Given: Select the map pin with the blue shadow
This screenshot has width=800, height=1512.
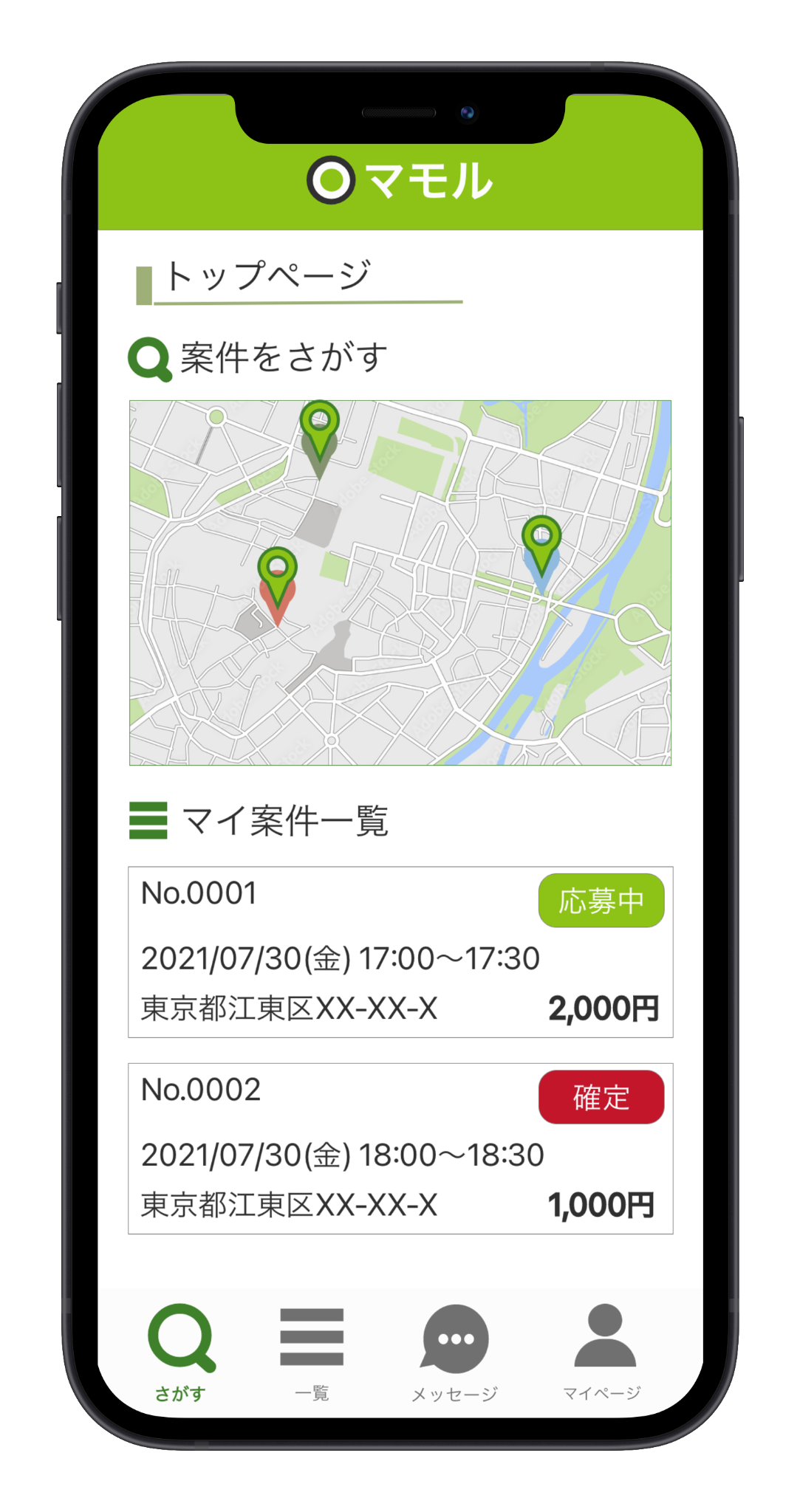Looking at the screenshot, I should (x=541, y=553).
